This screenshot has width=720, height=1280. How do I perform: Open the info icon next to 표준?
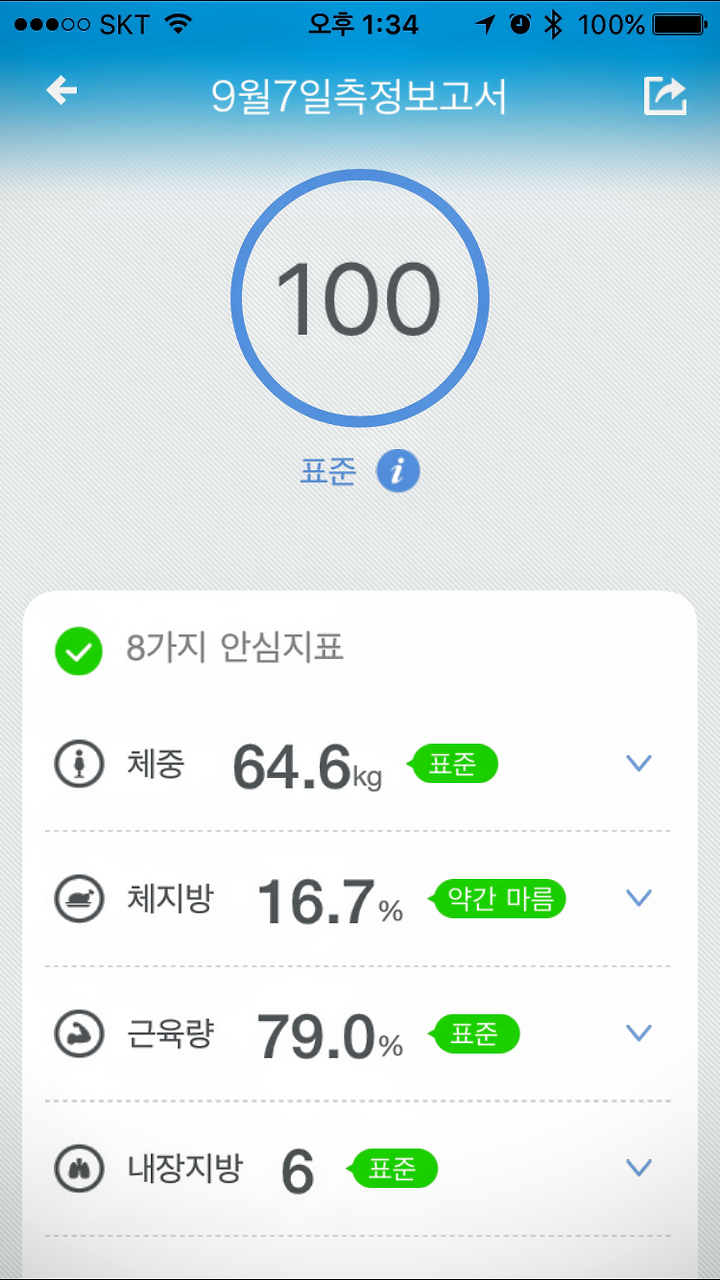pos(398,472)
